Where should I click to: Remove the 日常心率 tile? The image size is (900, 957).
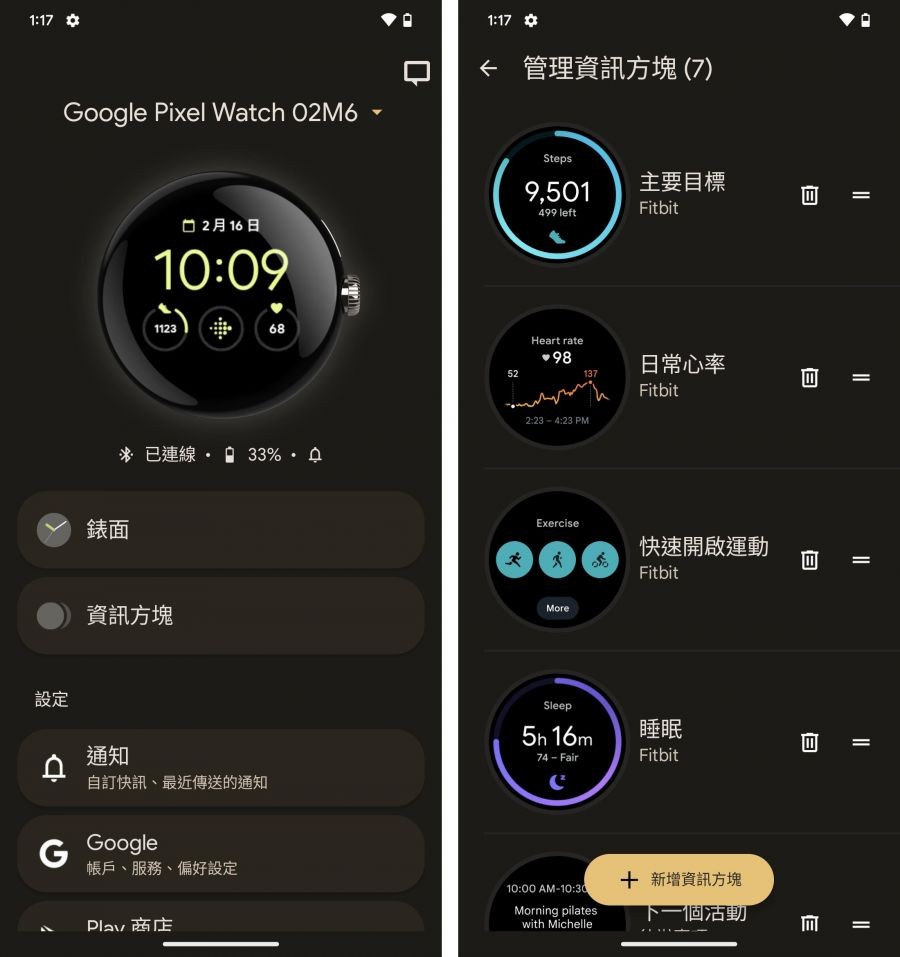coord(810,377)
